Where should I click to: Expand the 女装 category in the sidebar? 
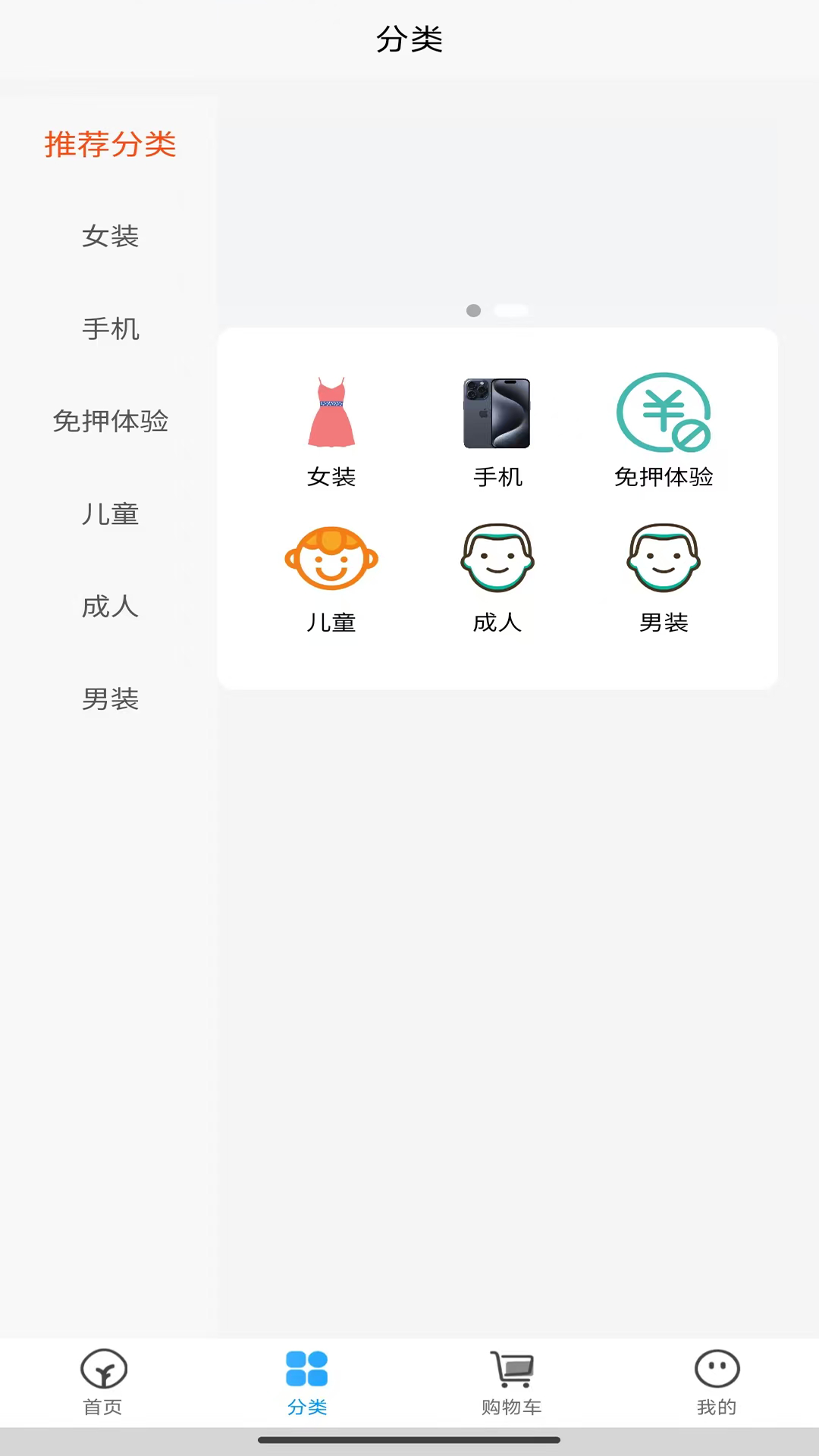[111, 237]
